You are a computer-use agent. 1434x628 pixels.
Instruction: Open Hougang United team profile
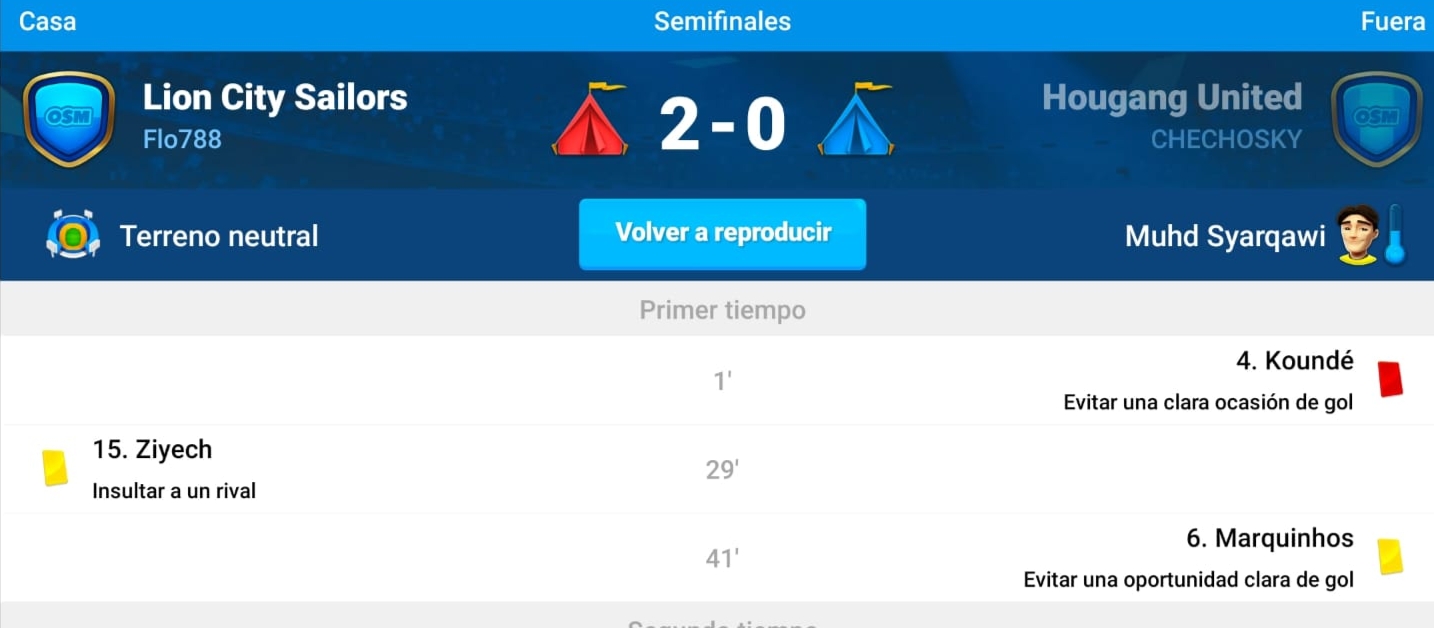1171,98
